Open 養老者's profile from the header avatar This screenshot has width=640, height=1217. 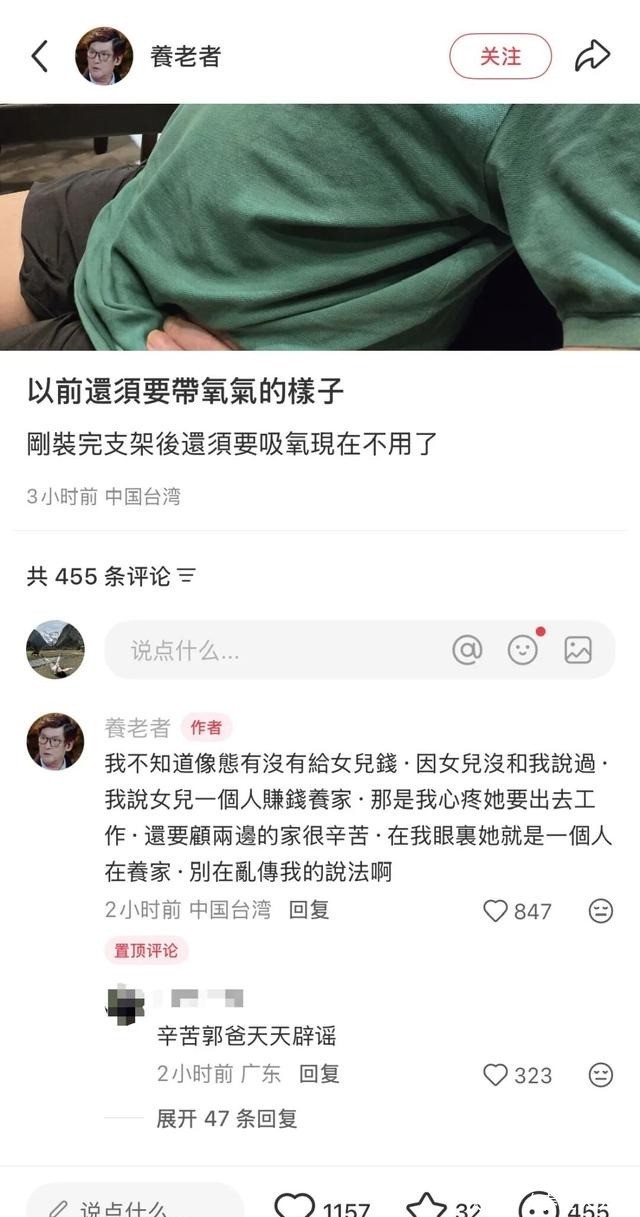[x=104, y=56]
